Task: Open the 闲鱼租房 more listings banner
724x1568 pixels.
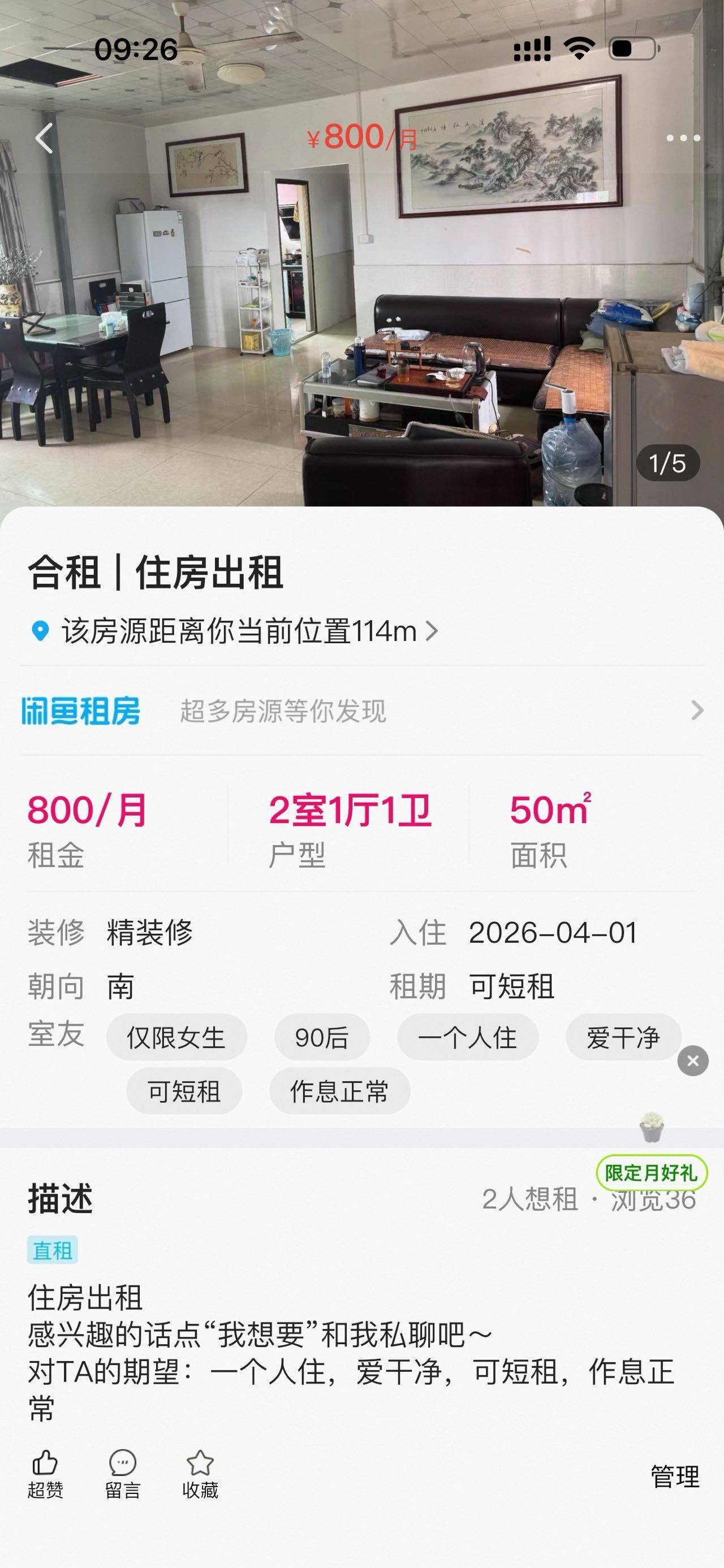Action: click(361, 711)
